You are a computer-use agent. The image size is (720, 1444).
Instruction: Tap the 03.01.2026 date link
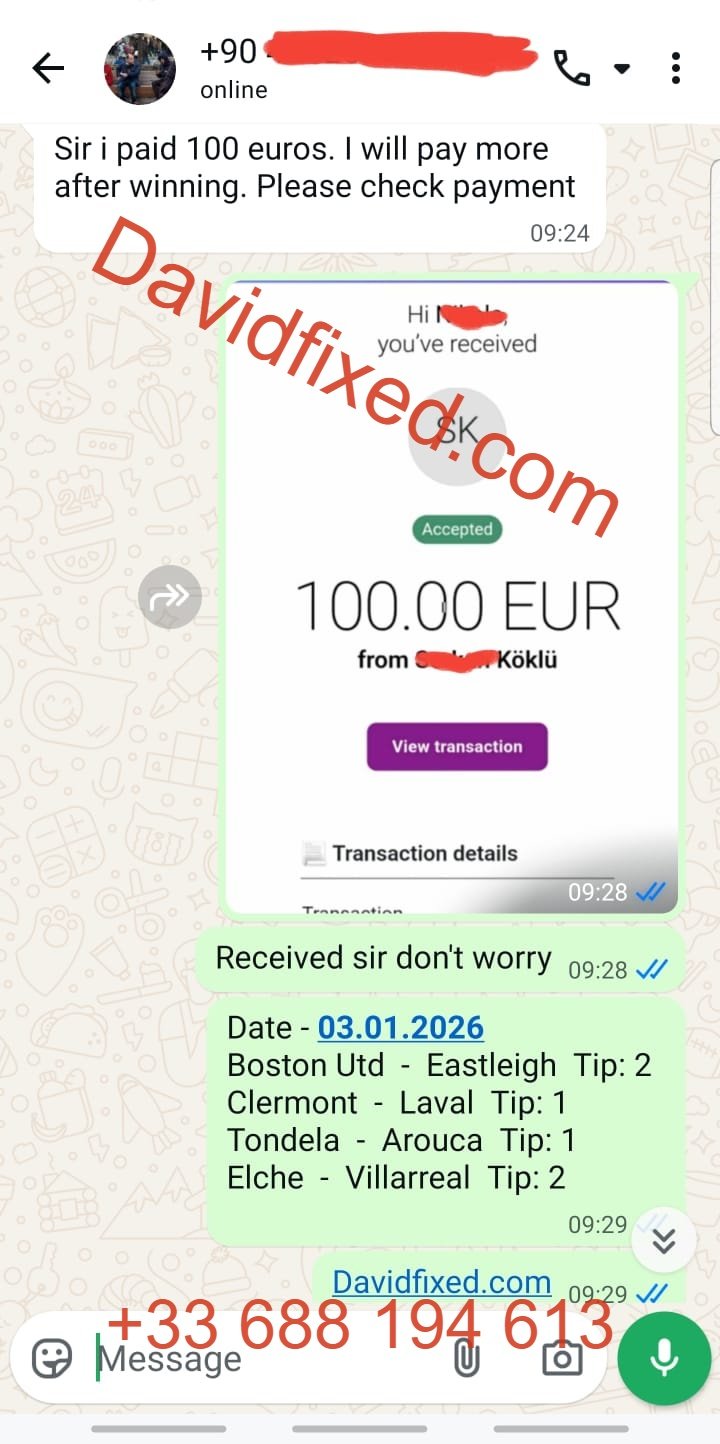(x=401, y=1027)
